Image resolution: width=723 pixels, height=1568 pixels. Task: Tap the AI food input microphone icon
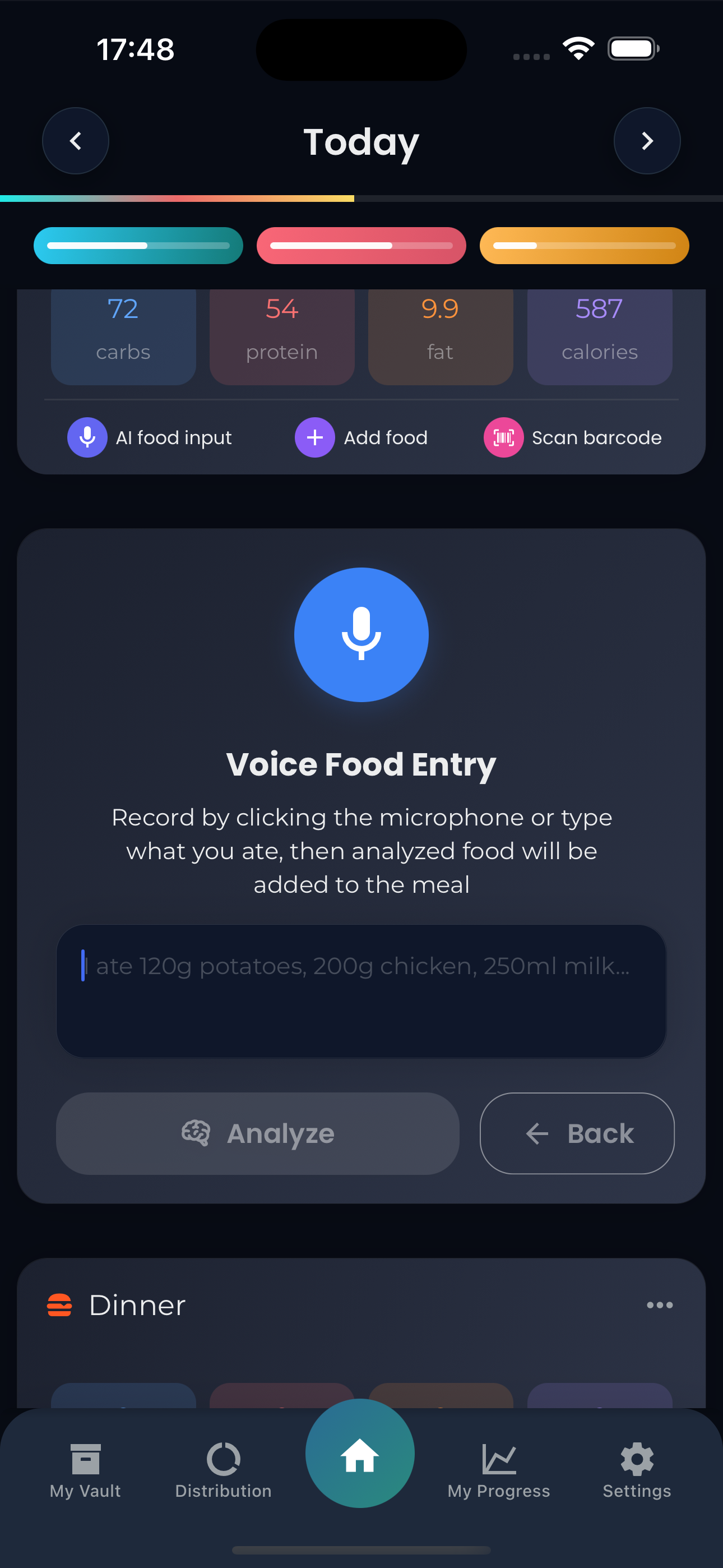tap(86, 437)
